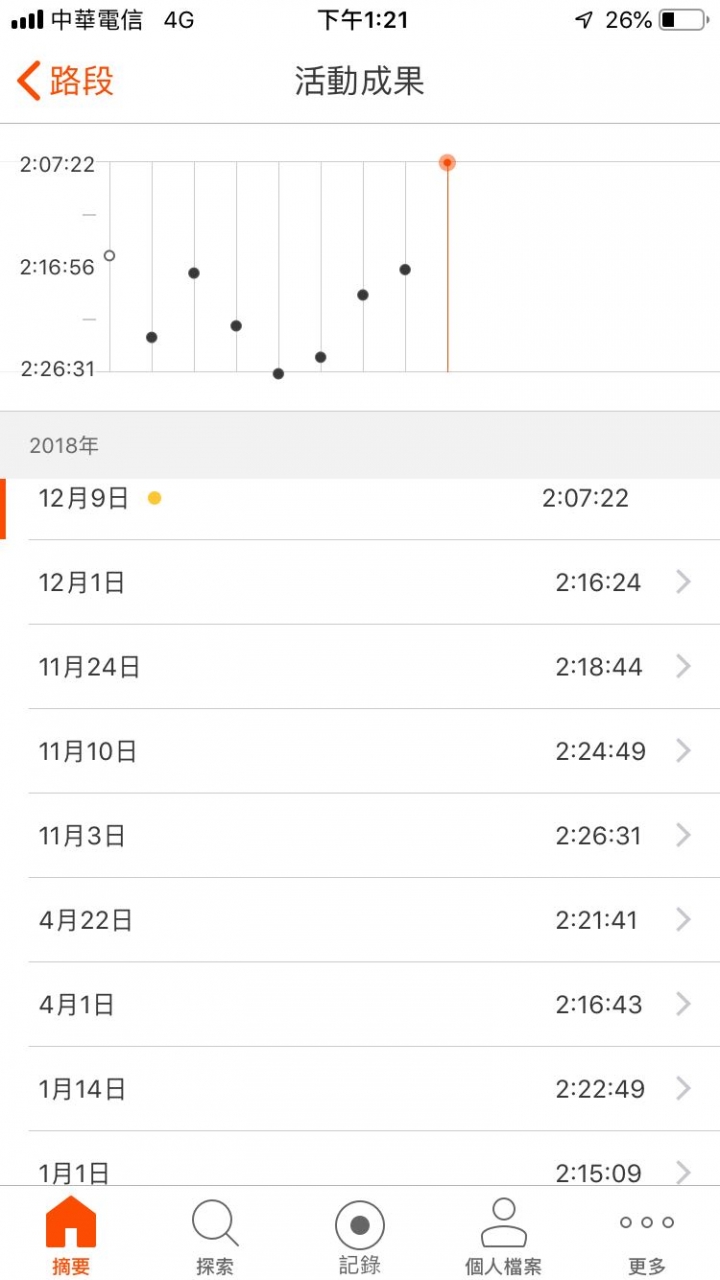This screenshot has height=1280, width=720.
Task: Switch to the 記錄 tab
Action: coord(360,1236)
